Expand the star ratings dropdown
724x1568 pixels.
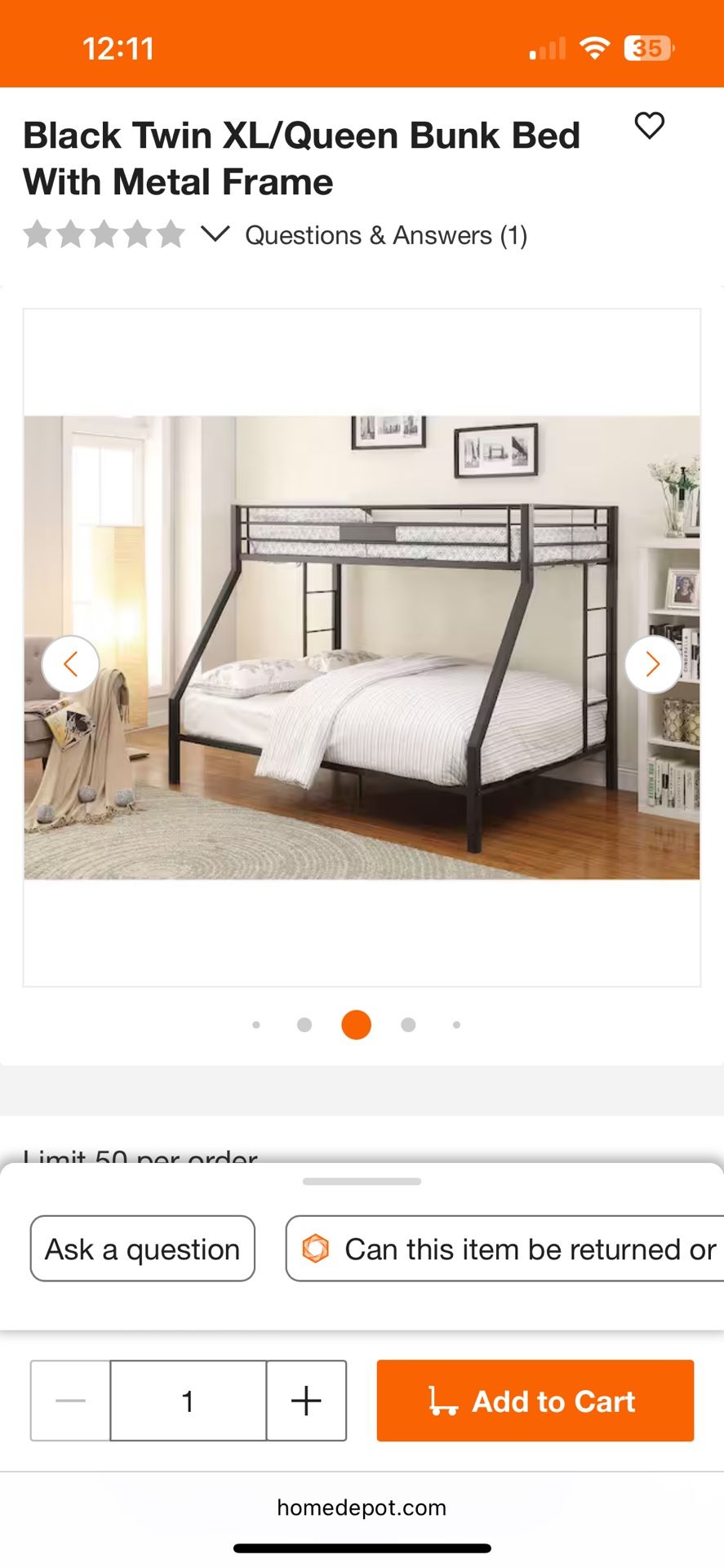tap(215, 234)
